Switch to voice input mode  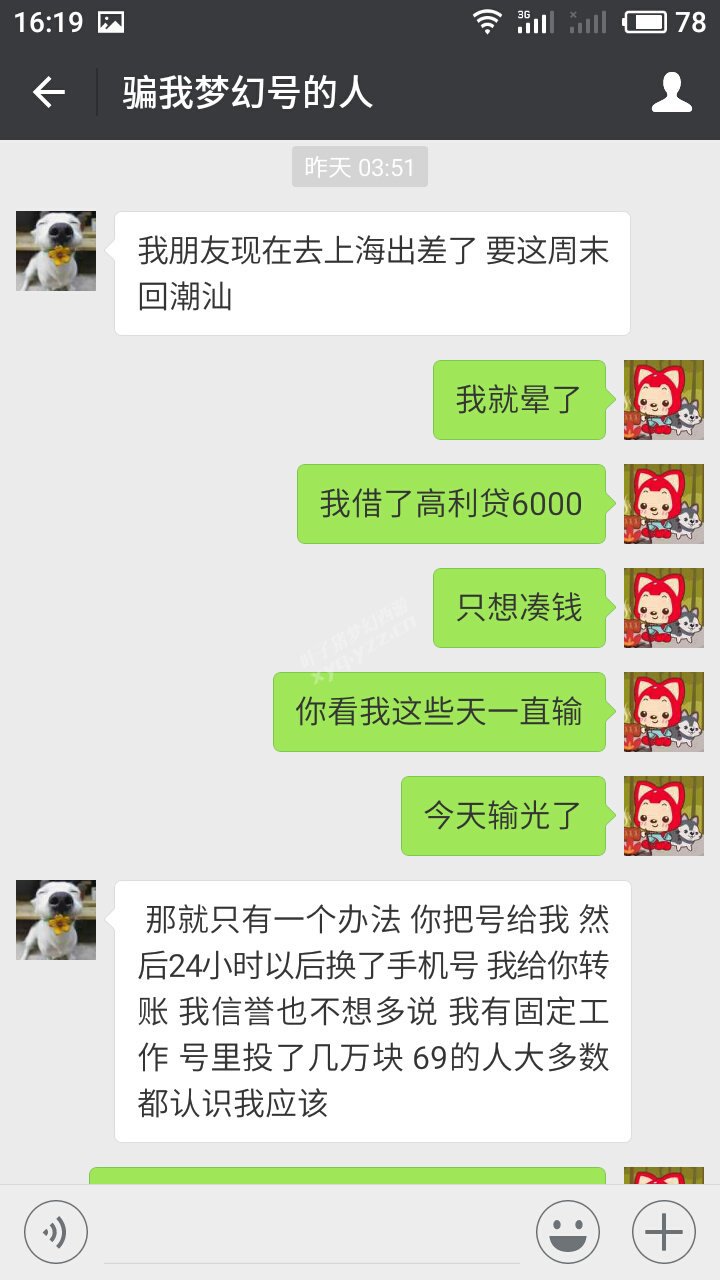tap(56, 1232)
